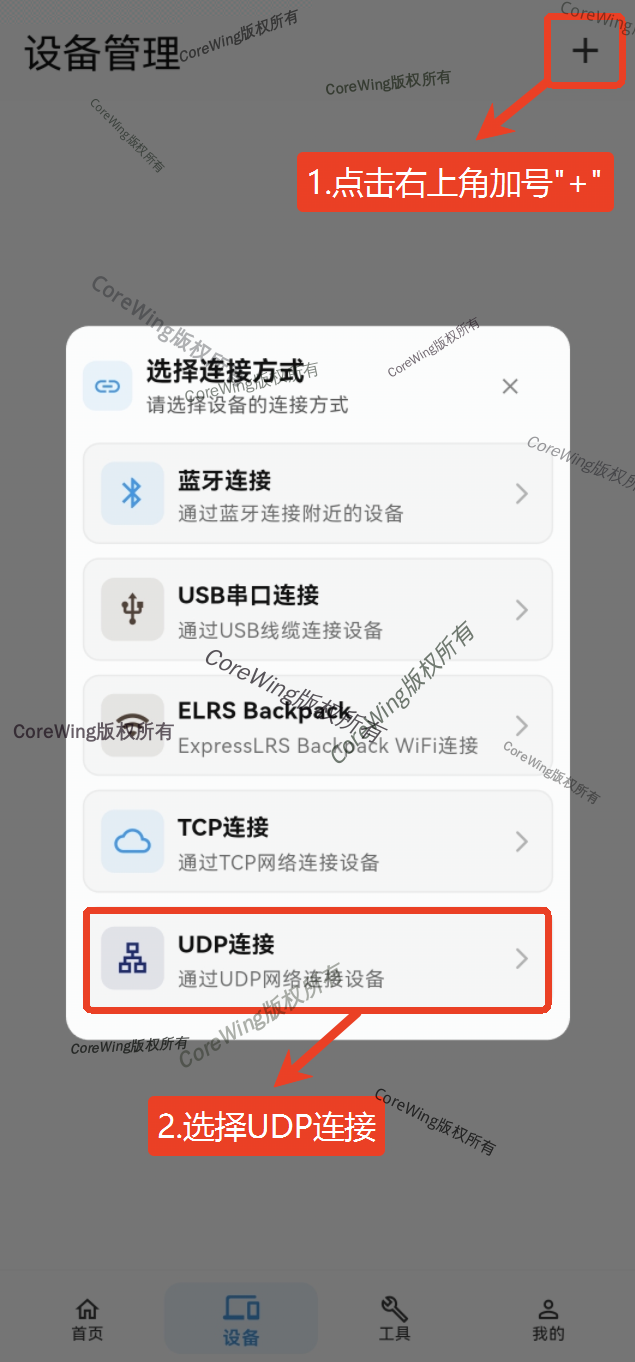The height and width of the screenshot is (1362, 635).
Task: Go to the 我的 profile tab
Action: 548,1319
